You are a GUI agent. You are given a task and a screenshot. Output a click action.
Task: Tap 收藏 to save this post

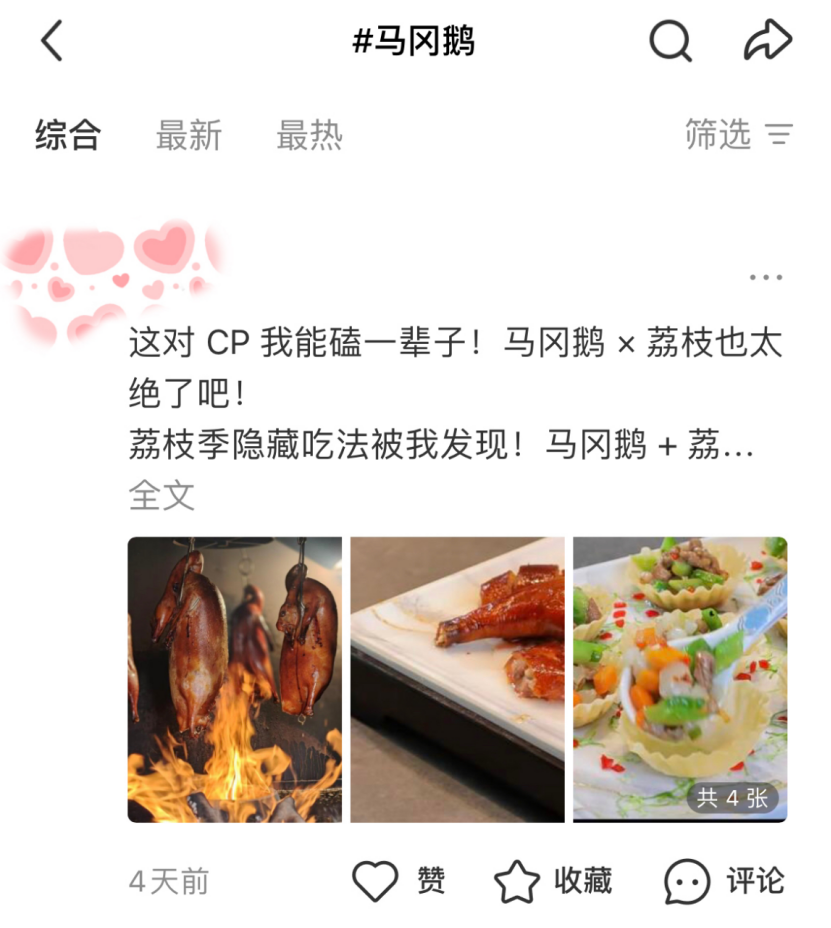(x=553, y=881)
